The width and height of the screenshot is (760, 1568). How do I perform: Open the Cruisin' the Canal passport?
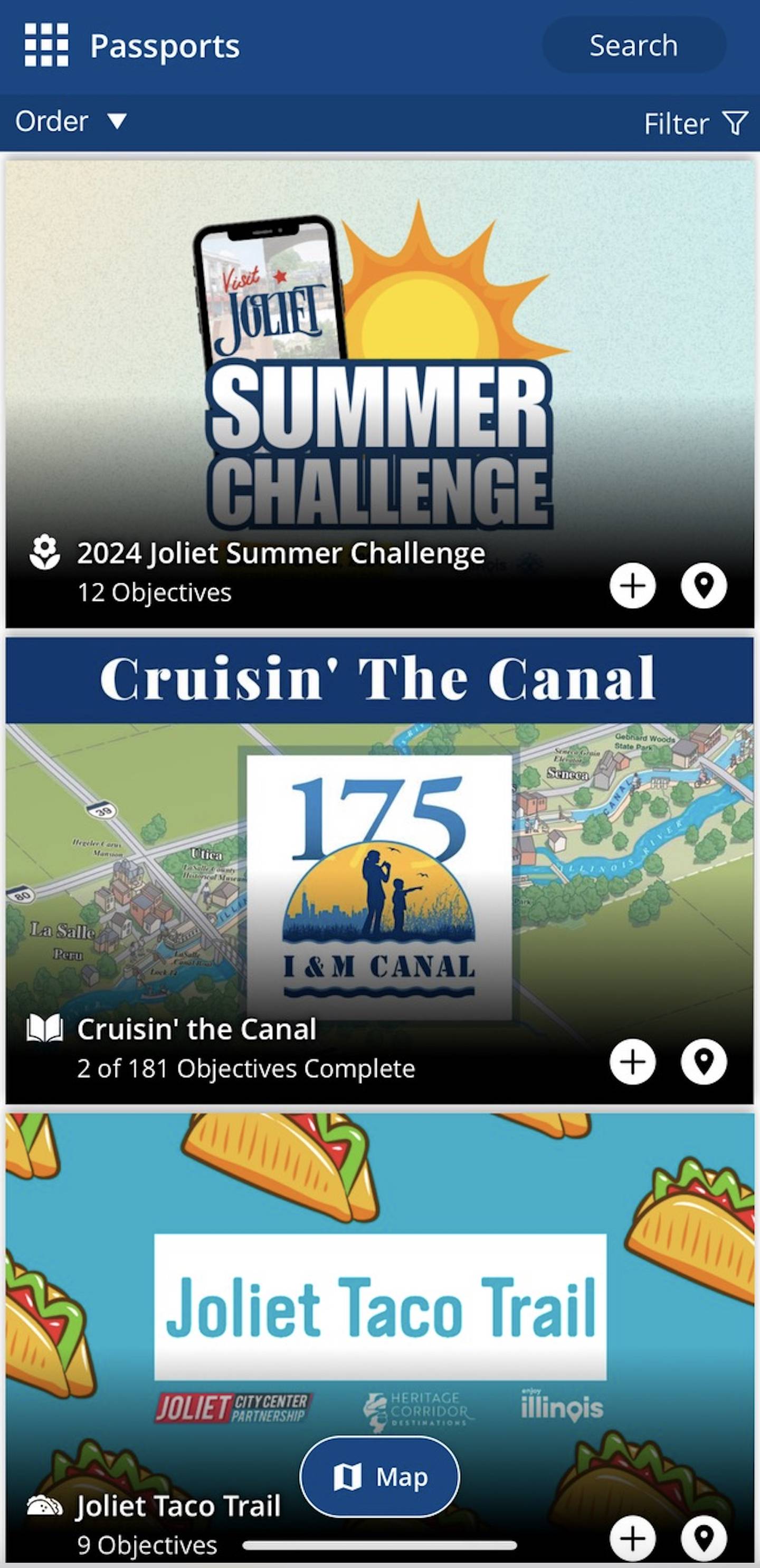click(x=196, y=1029)
